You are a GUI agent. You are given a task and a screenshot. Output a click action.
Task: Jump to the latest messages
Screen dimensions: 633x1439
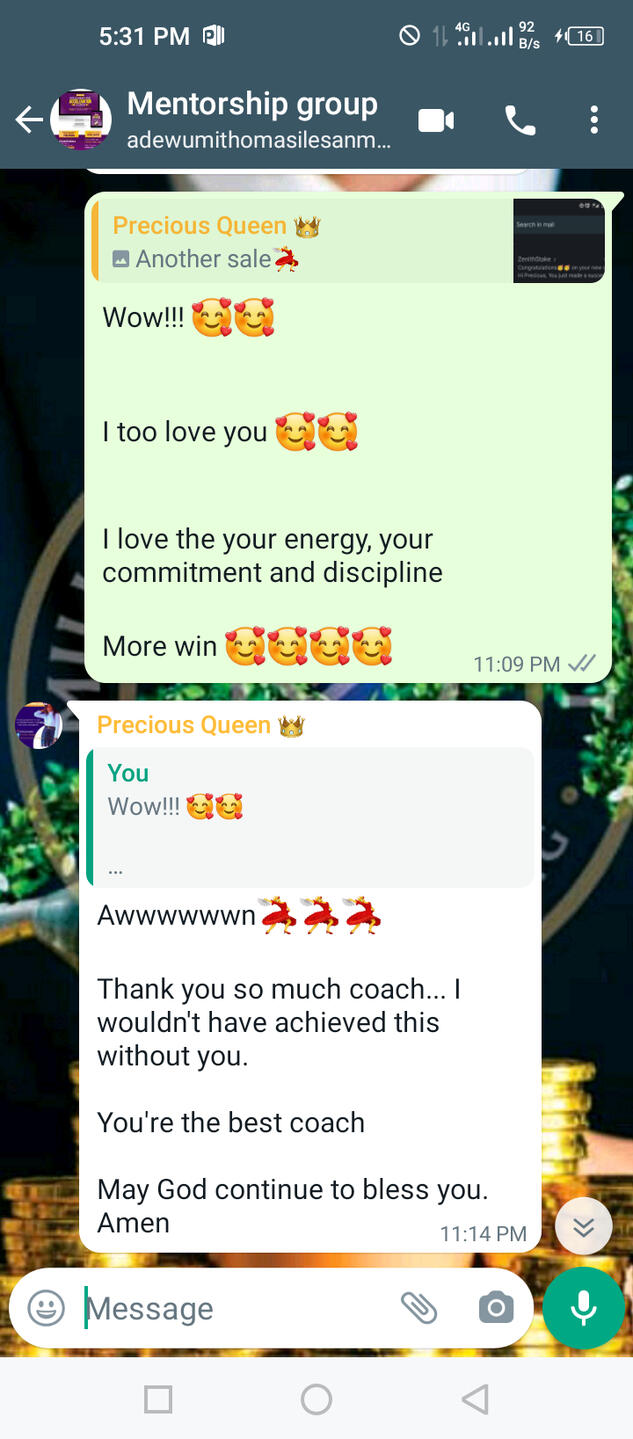click(583, 1226)
